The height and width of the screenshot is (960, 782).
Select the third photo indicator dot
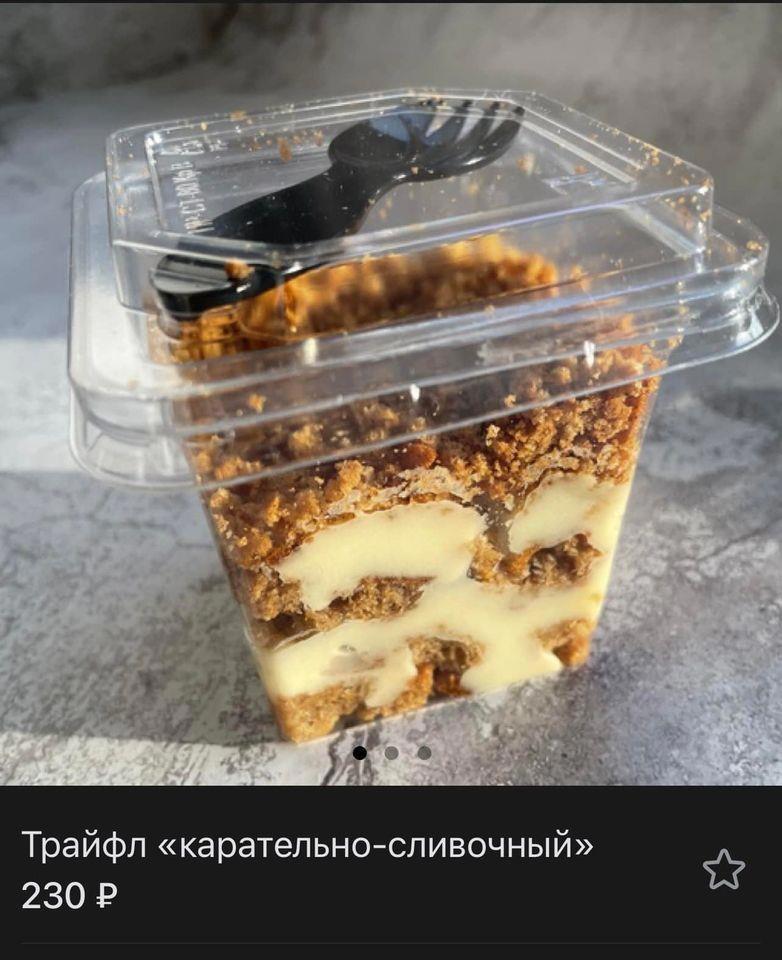point(424,753)
